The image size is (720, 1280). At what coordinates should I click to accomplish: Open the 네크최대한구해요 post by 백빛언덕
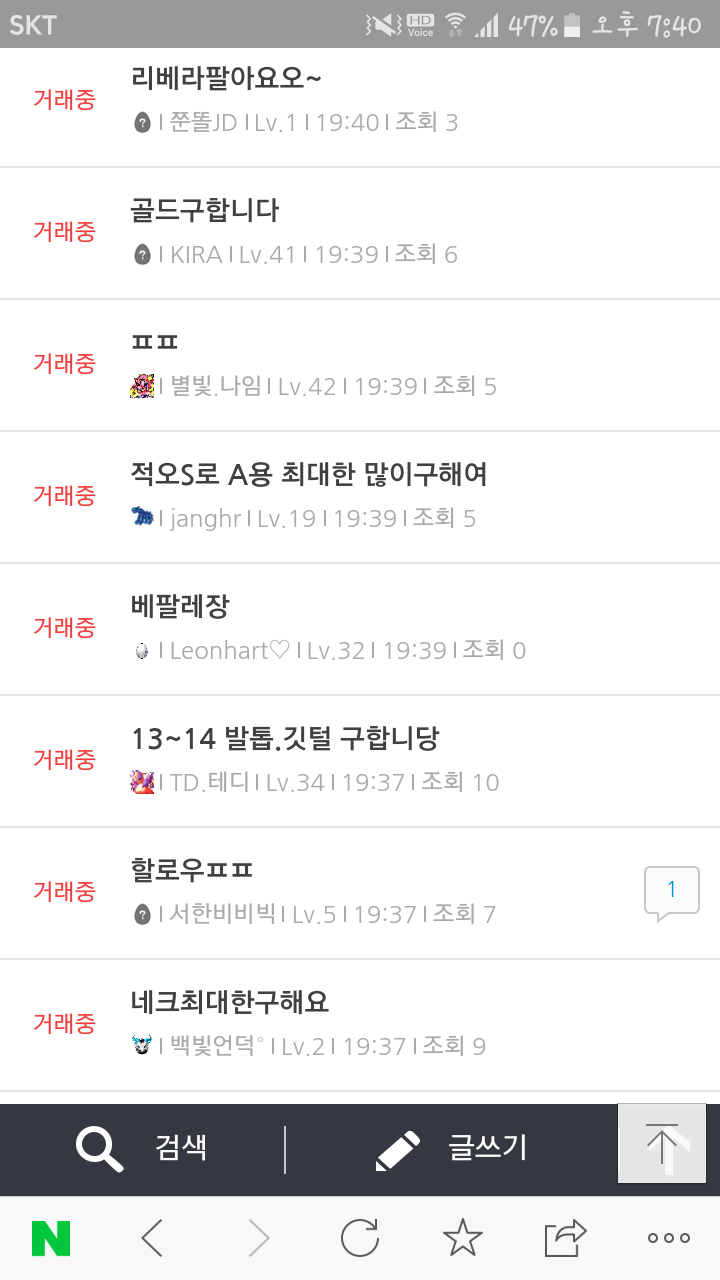click(230, 1002)
